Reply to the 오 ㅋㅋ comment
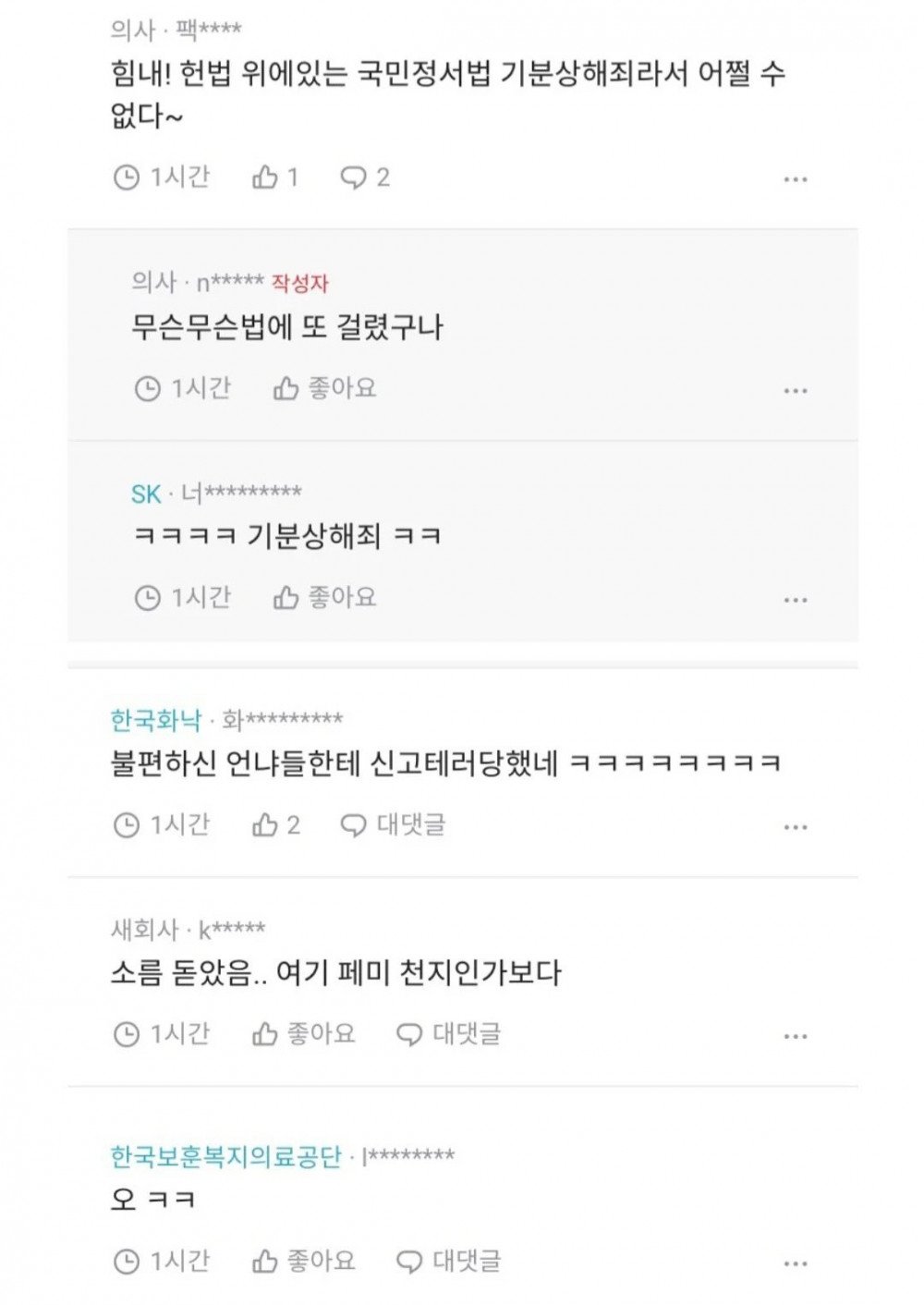This screenshot has width=924, height=1305. (448, 1261)
